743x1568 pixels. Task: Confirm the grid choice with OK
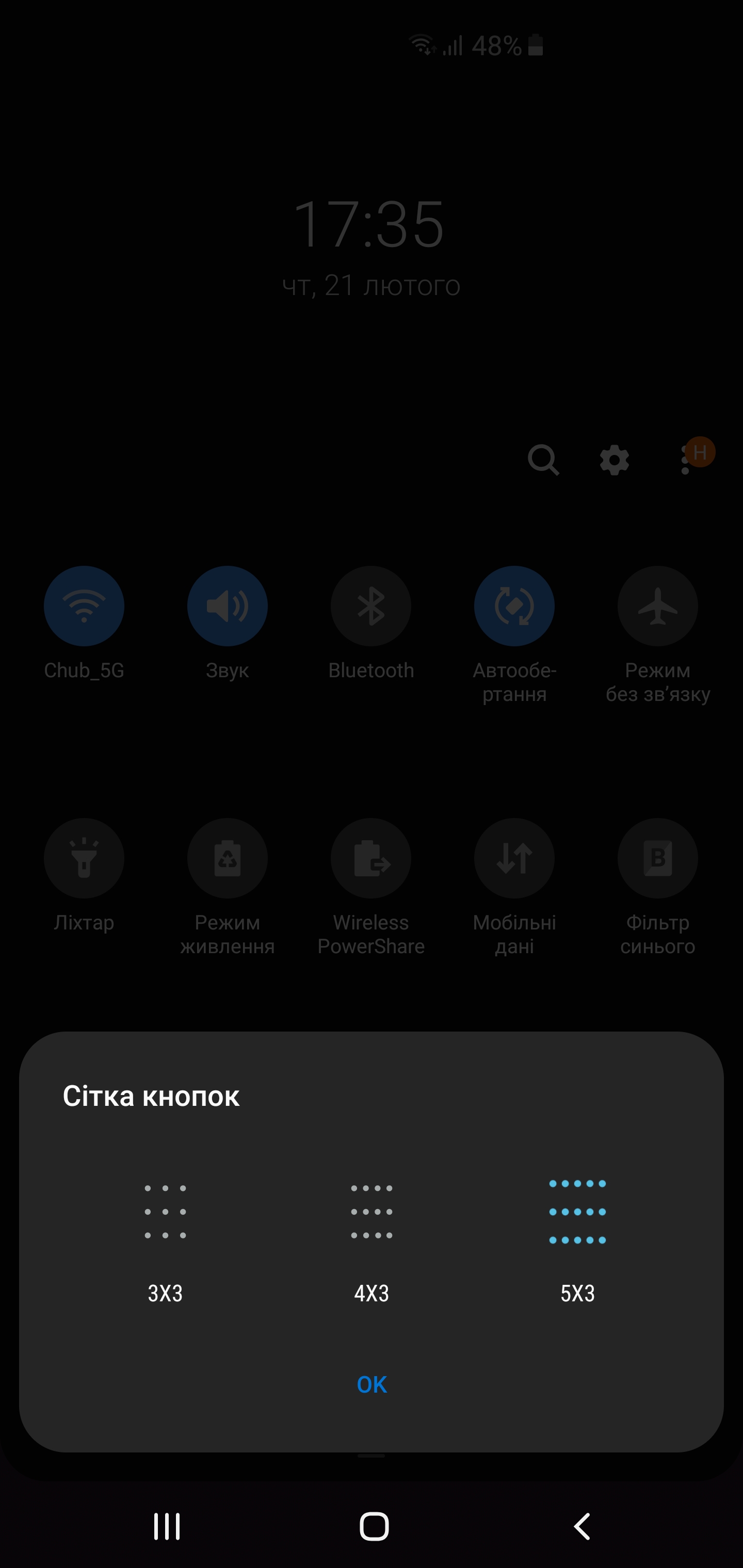click(x=372, y=1384)
